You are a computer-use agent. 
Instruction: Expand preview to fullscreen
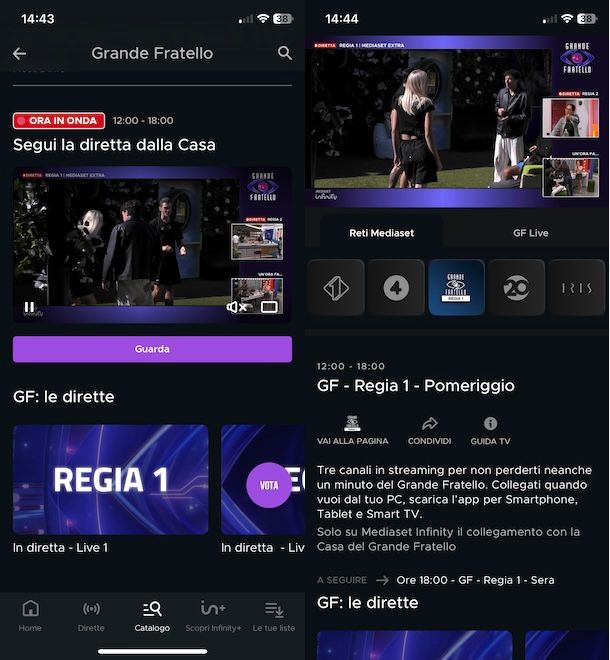pyautogui.click(x=268, y=307)
